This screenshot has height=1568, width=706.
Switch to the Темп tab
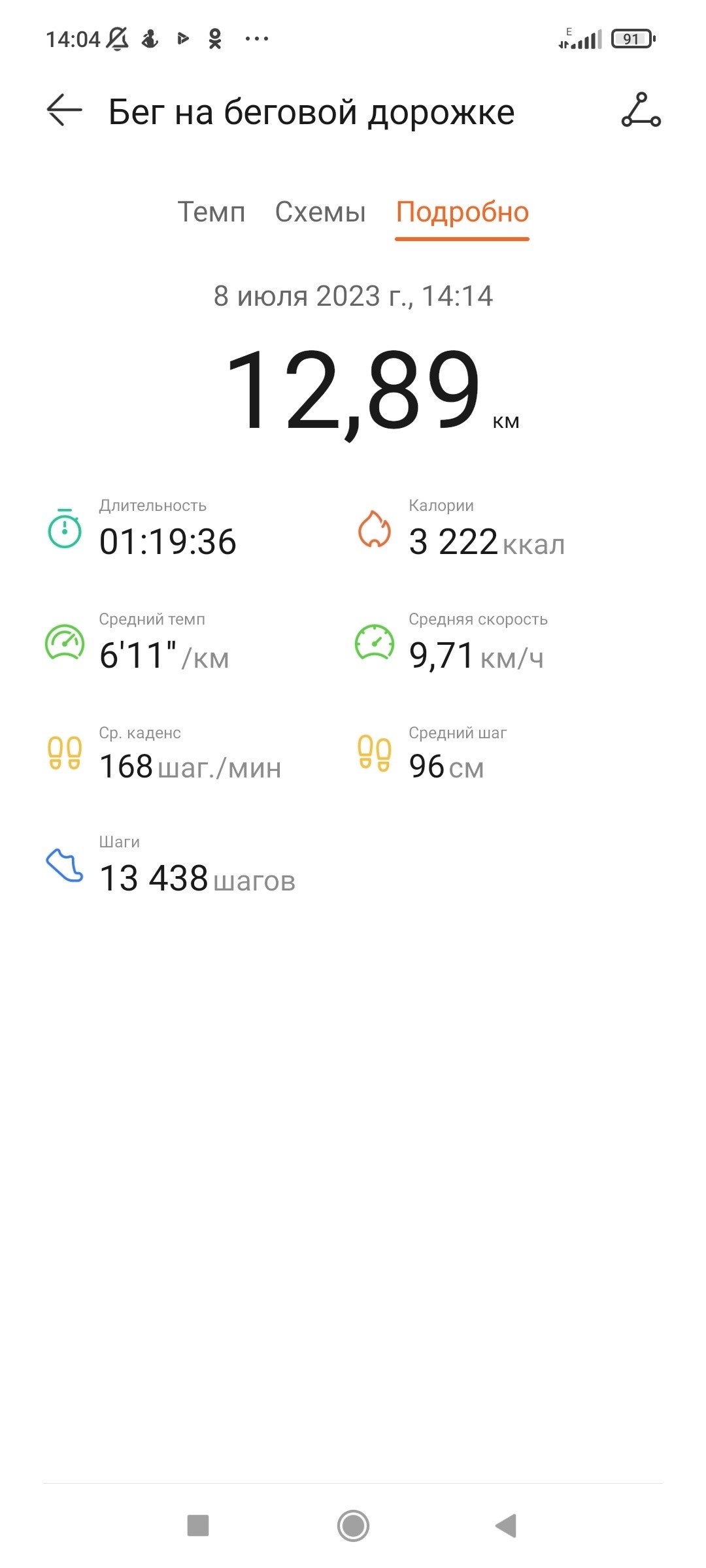pos(211,212)
